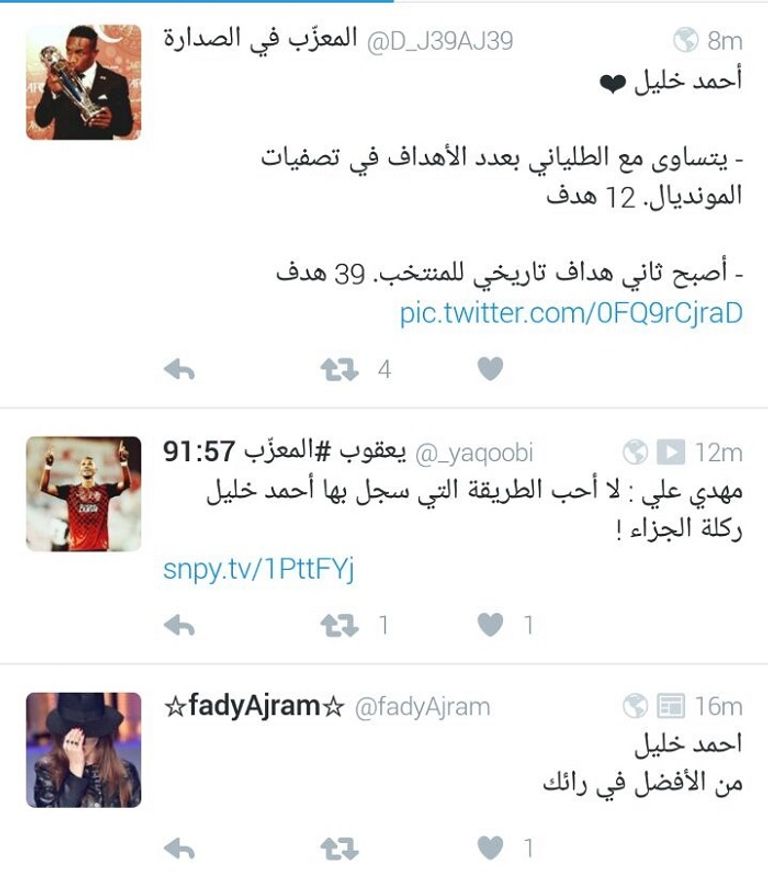Screen dimensions: 768x880
Task: Like @_yaqoobi's tweet
Action: click(x=489, y=626)
